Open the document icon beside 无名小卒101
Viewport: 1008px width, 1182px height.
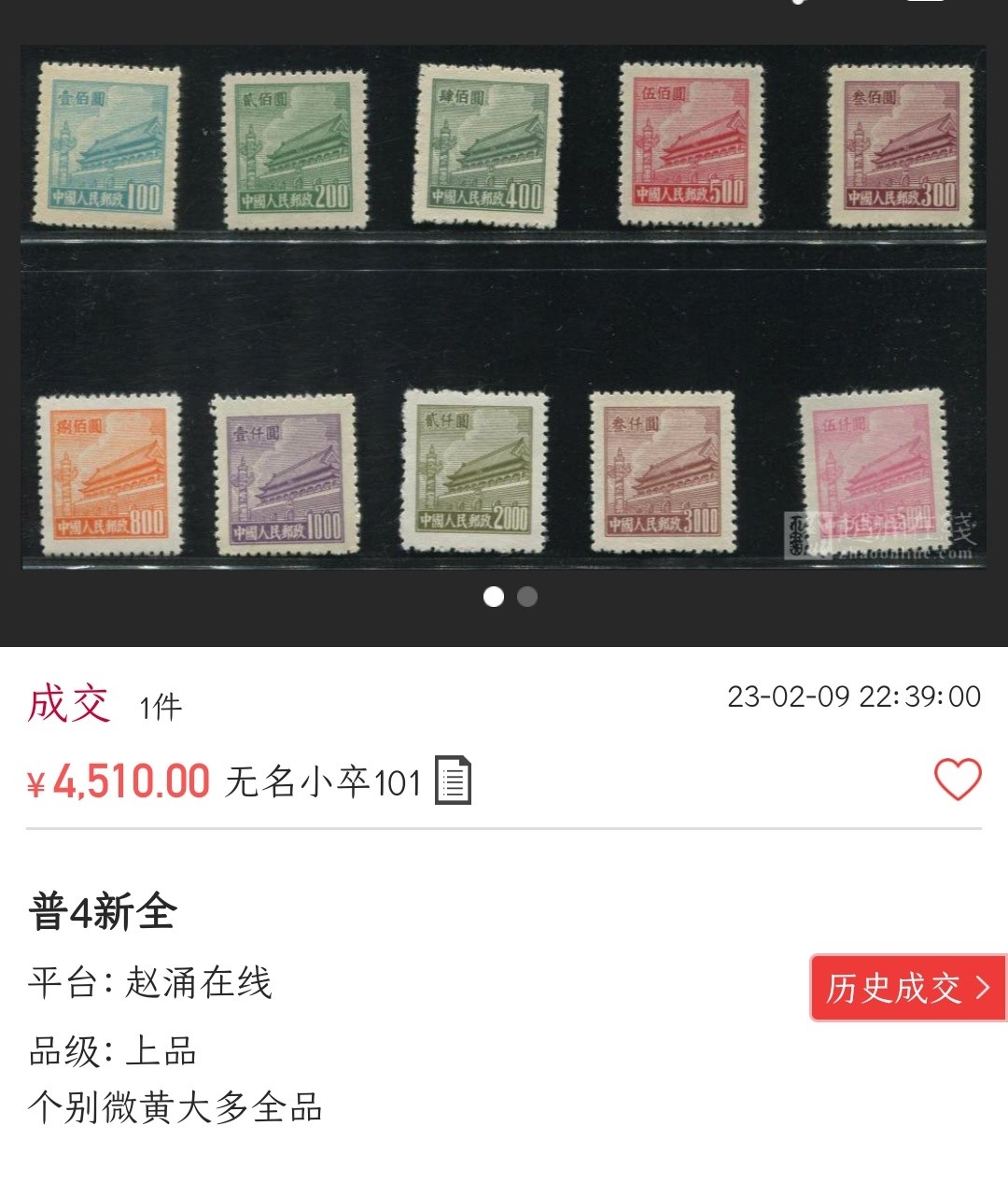[454, 781]
